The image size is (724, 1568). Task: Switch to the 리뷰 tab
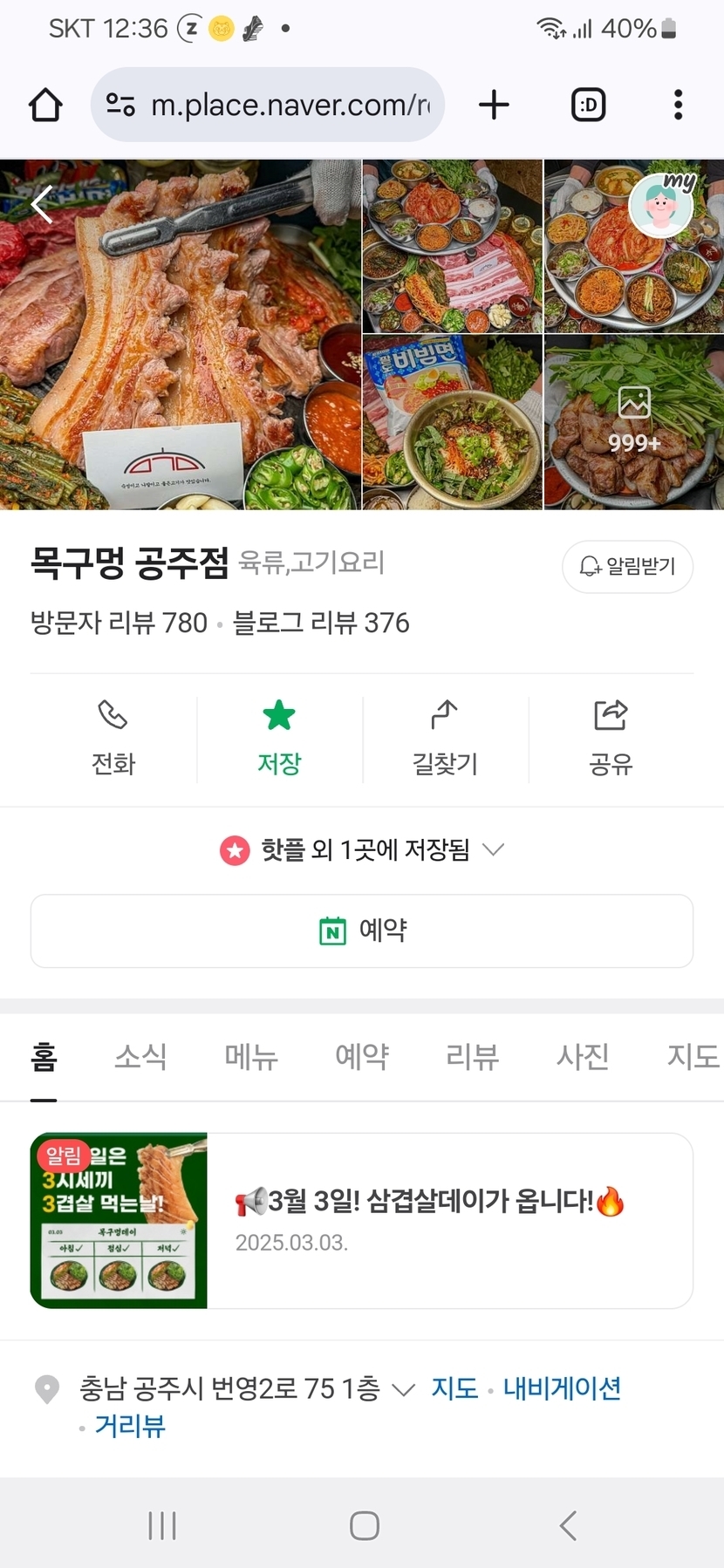(472, 1057)
